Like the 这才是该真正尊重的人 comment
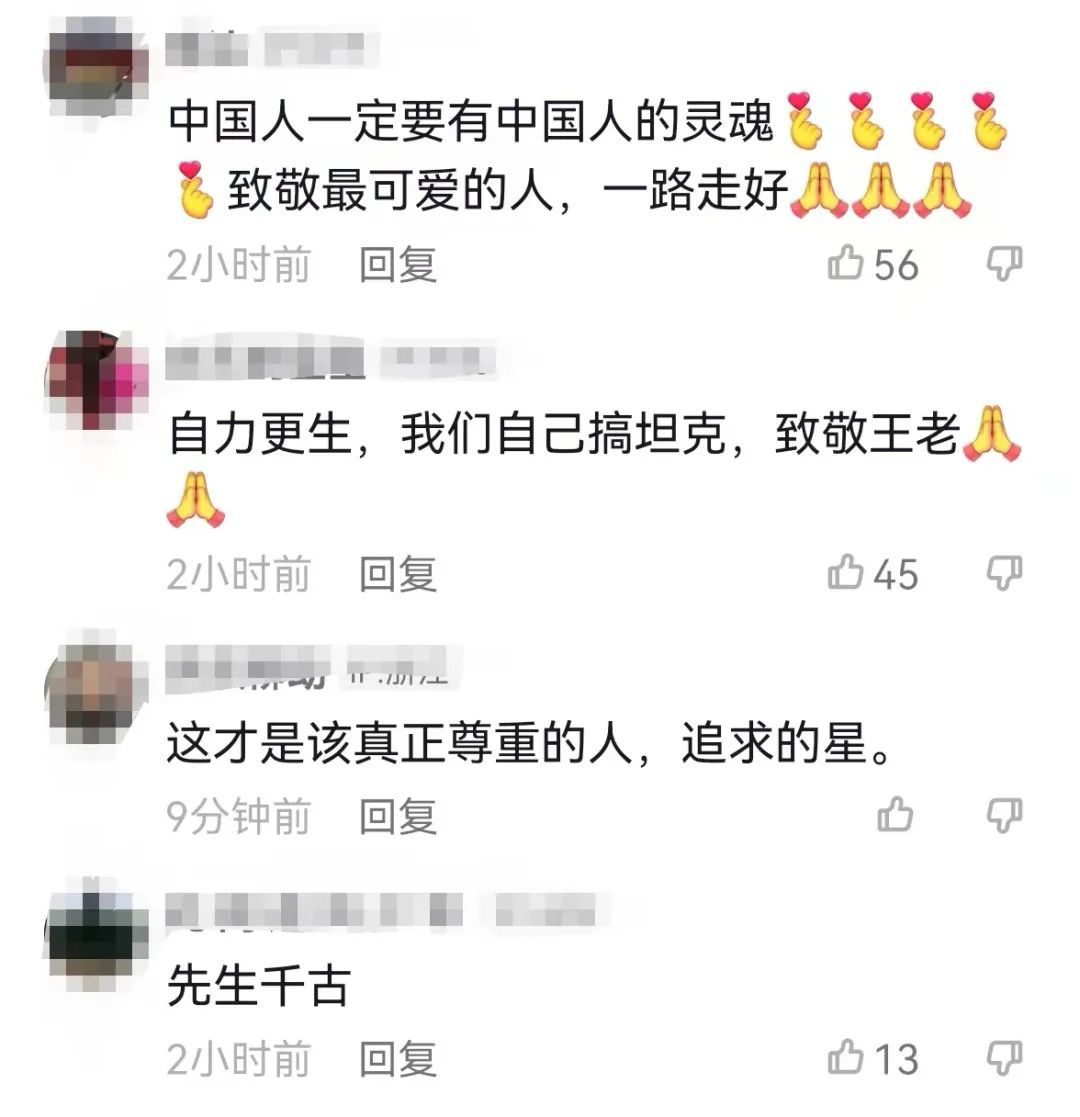 [896, 816]
